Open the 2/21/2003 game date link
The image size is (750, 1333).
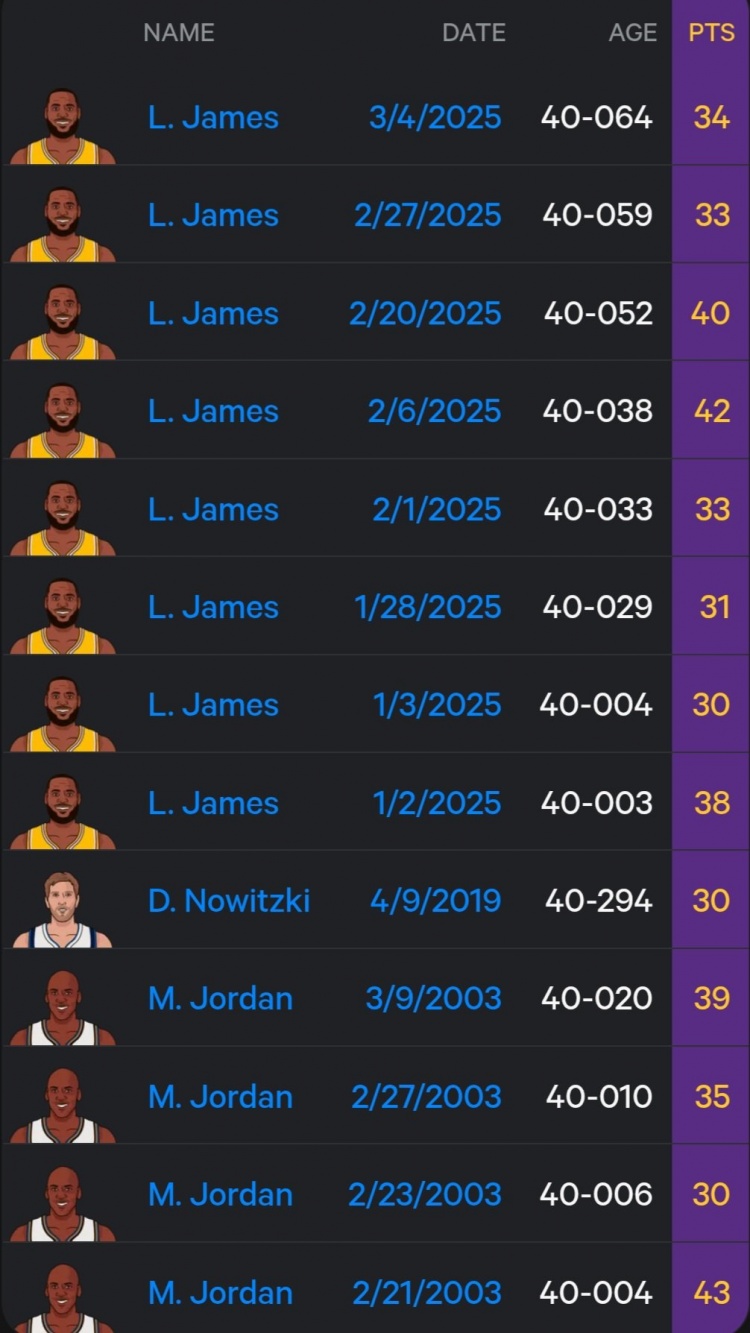426,1293
